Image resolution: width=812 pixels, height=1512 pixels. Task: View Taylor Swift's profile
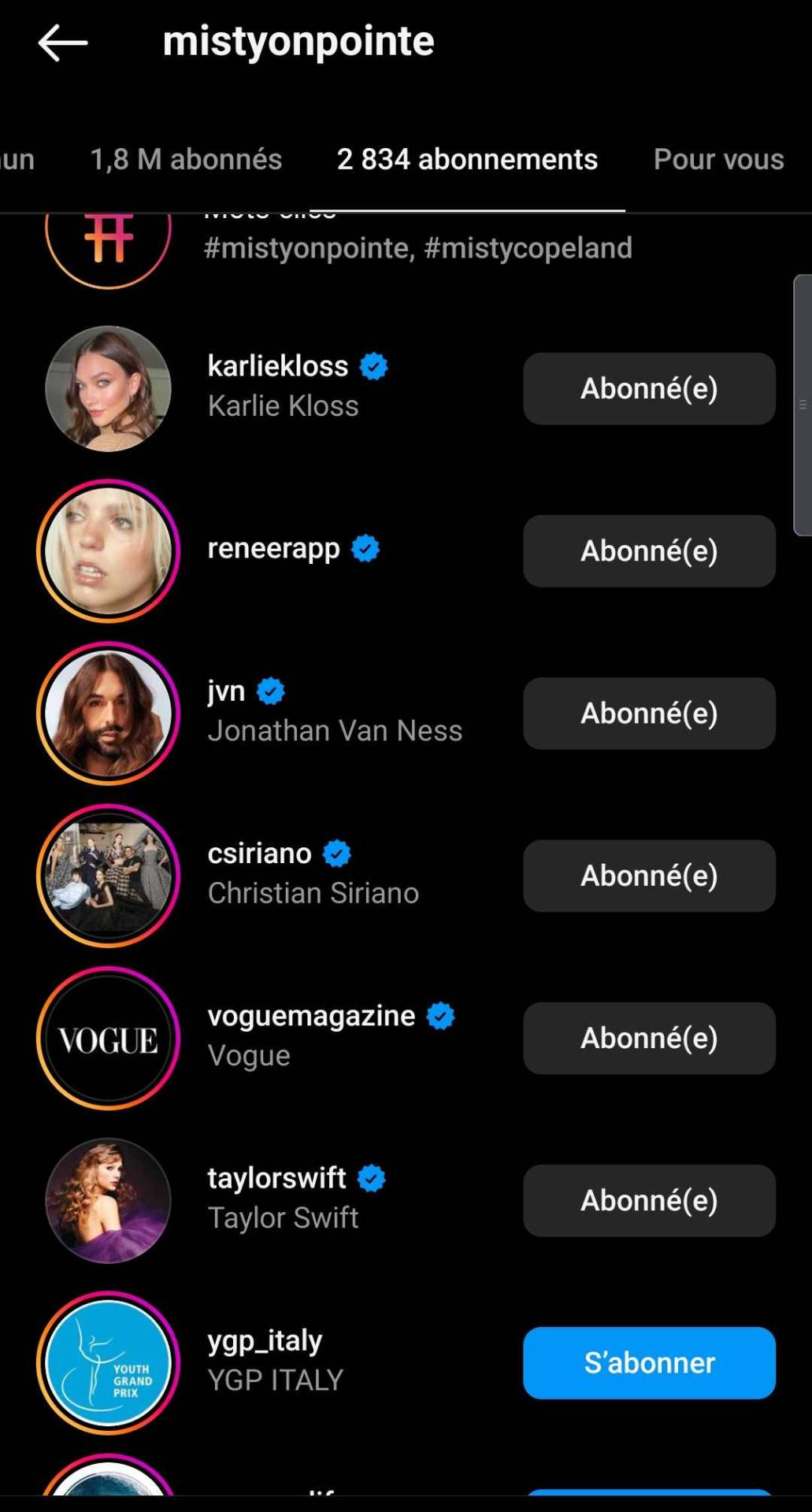pos(282,1199)
